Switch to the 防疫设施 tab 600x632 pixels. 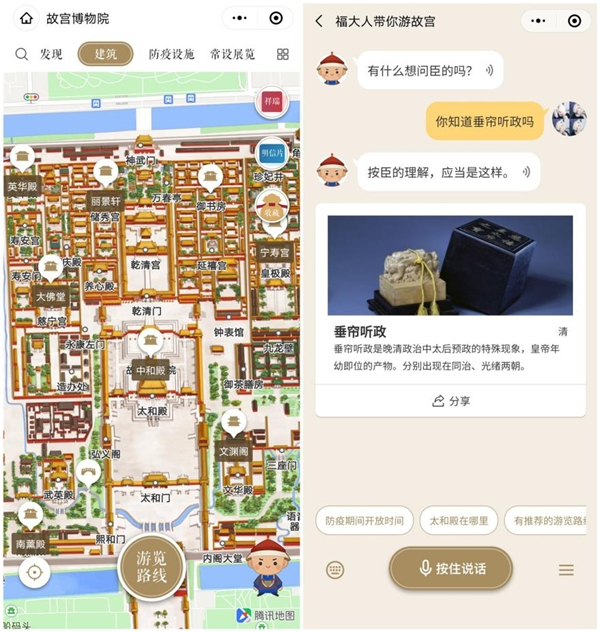click(x=171, y=54)
